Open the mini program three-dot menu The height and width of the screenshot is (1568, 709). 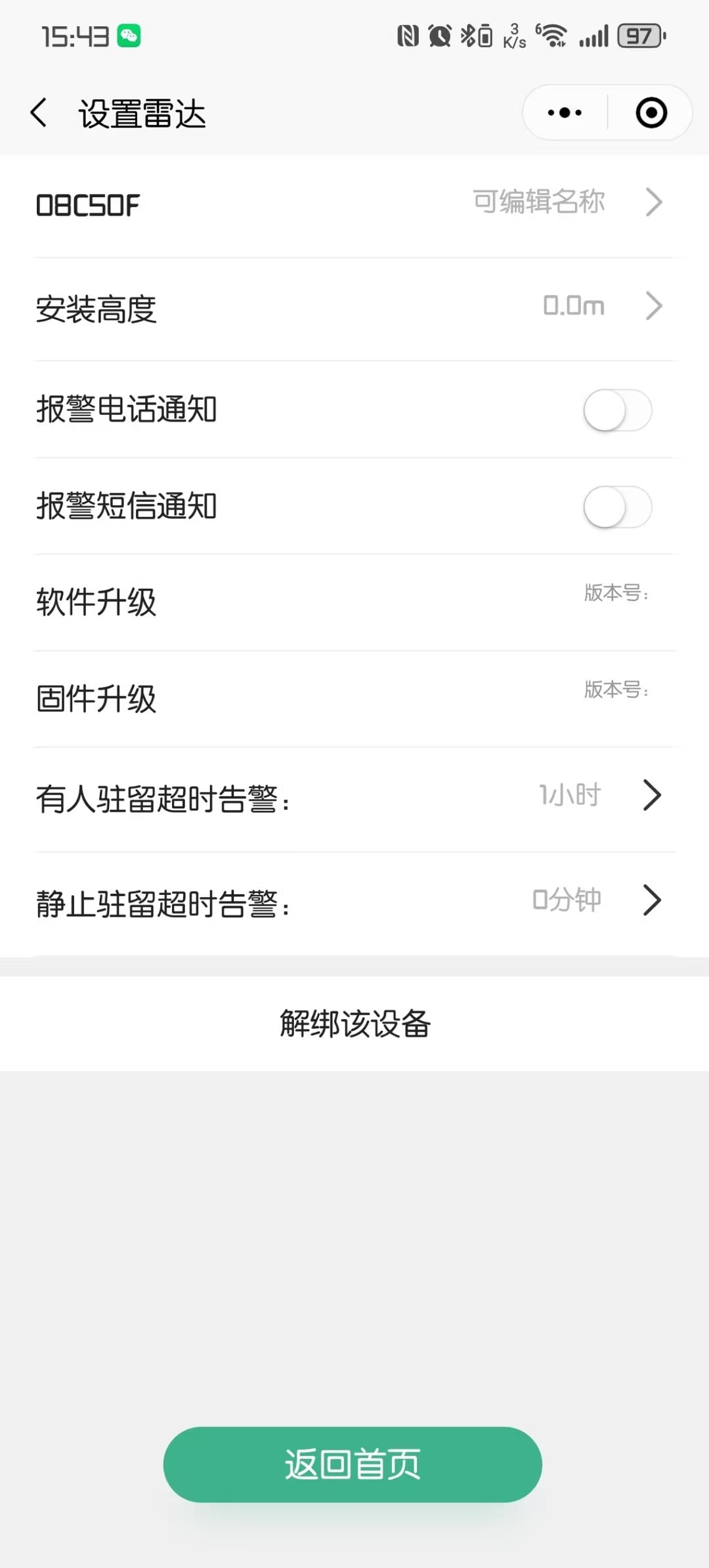tap(565, 113)
